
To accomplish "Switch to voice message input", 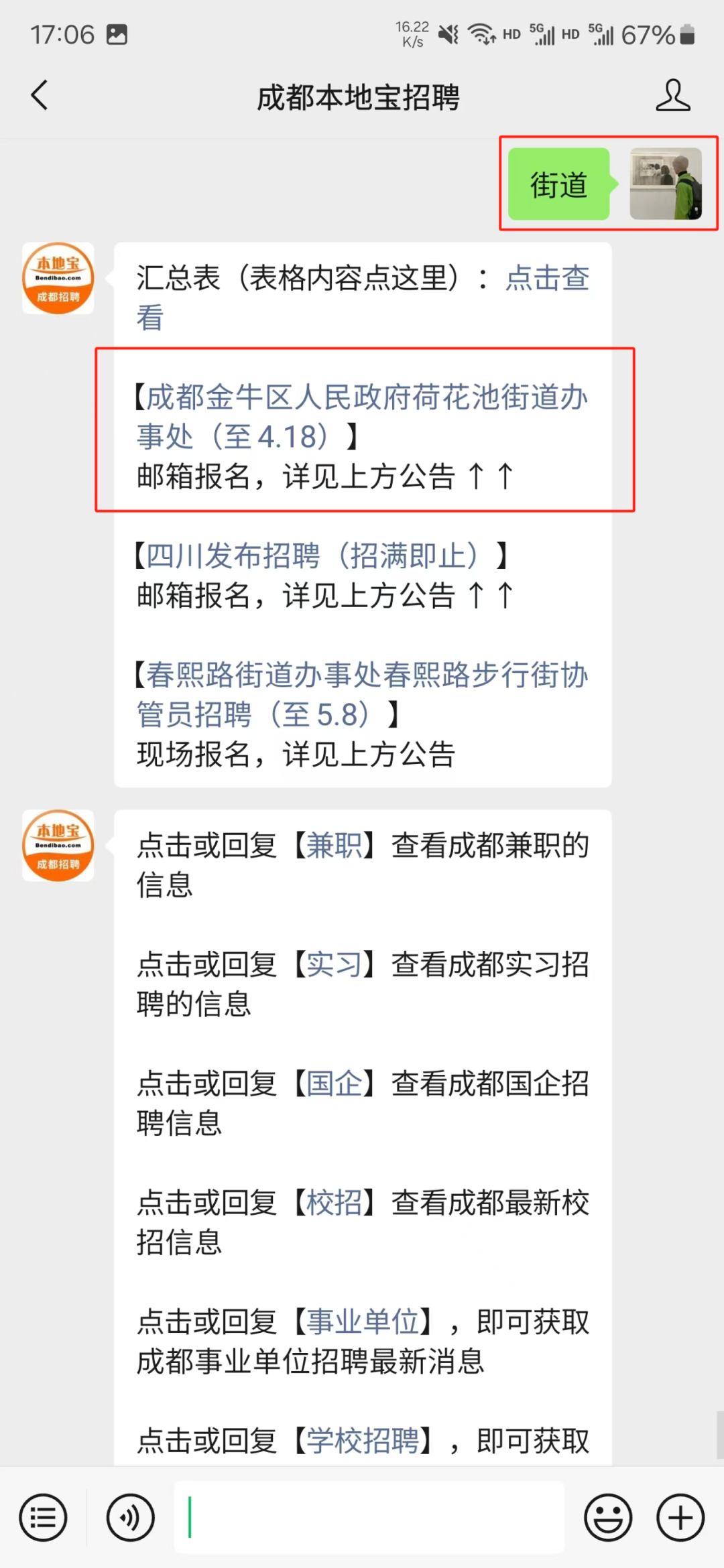I will pos(130,1518).
